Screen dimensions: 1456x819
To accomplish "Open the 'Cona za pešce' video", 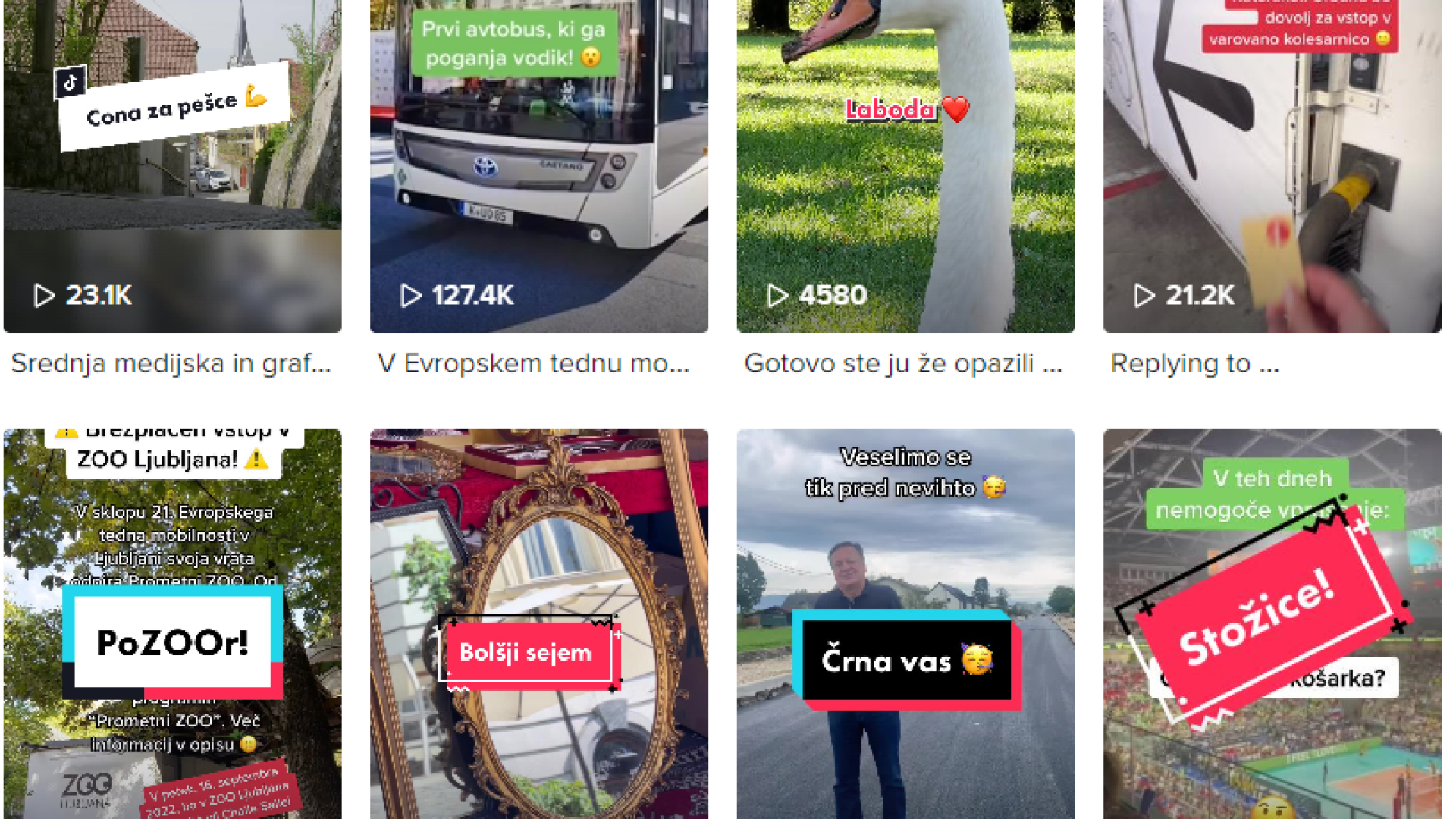I will (x=172, y=167).
